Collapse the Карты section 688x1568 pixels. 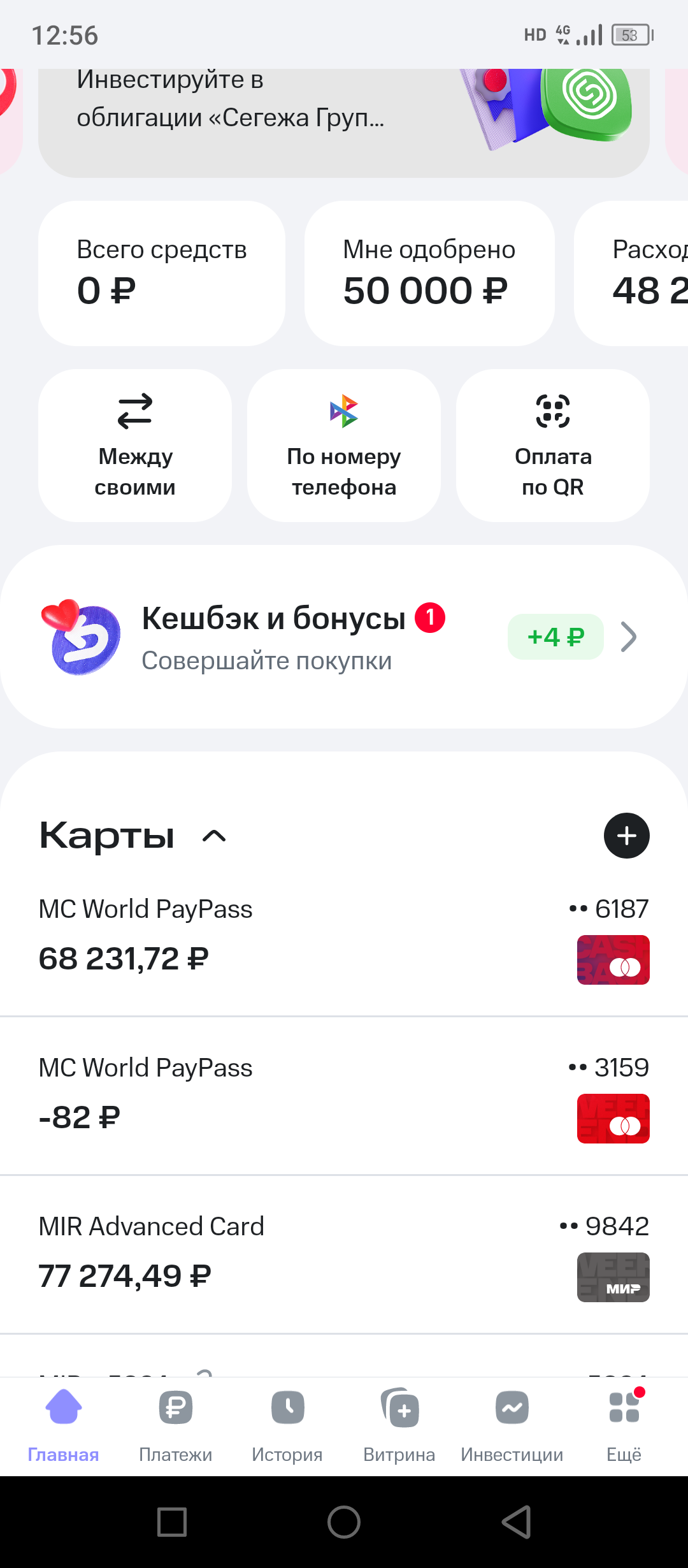[x=214, y=836]
